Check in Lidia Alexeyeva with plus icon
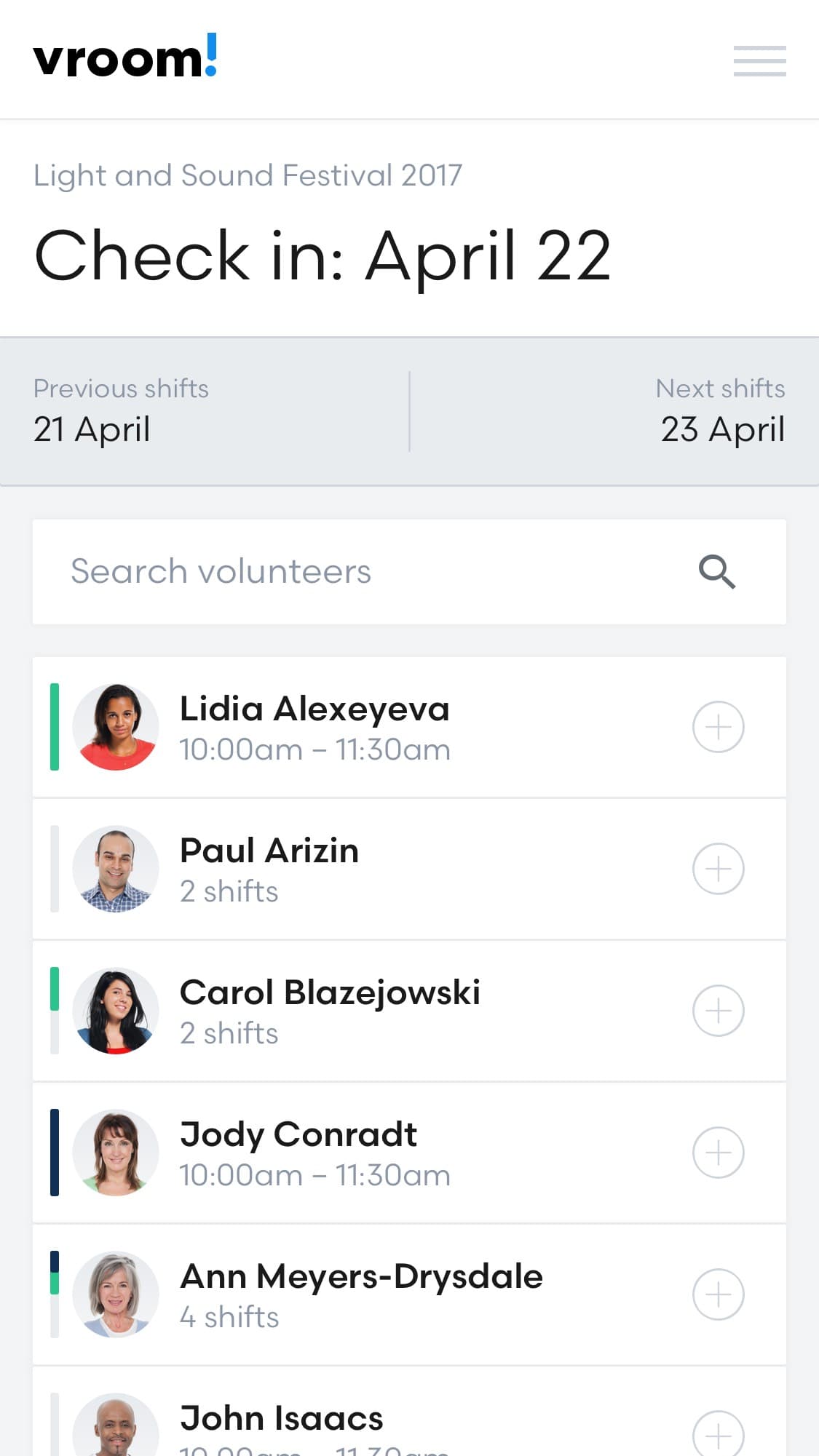The height and width of the screenshot is (1456, 819). click(718, 727)
